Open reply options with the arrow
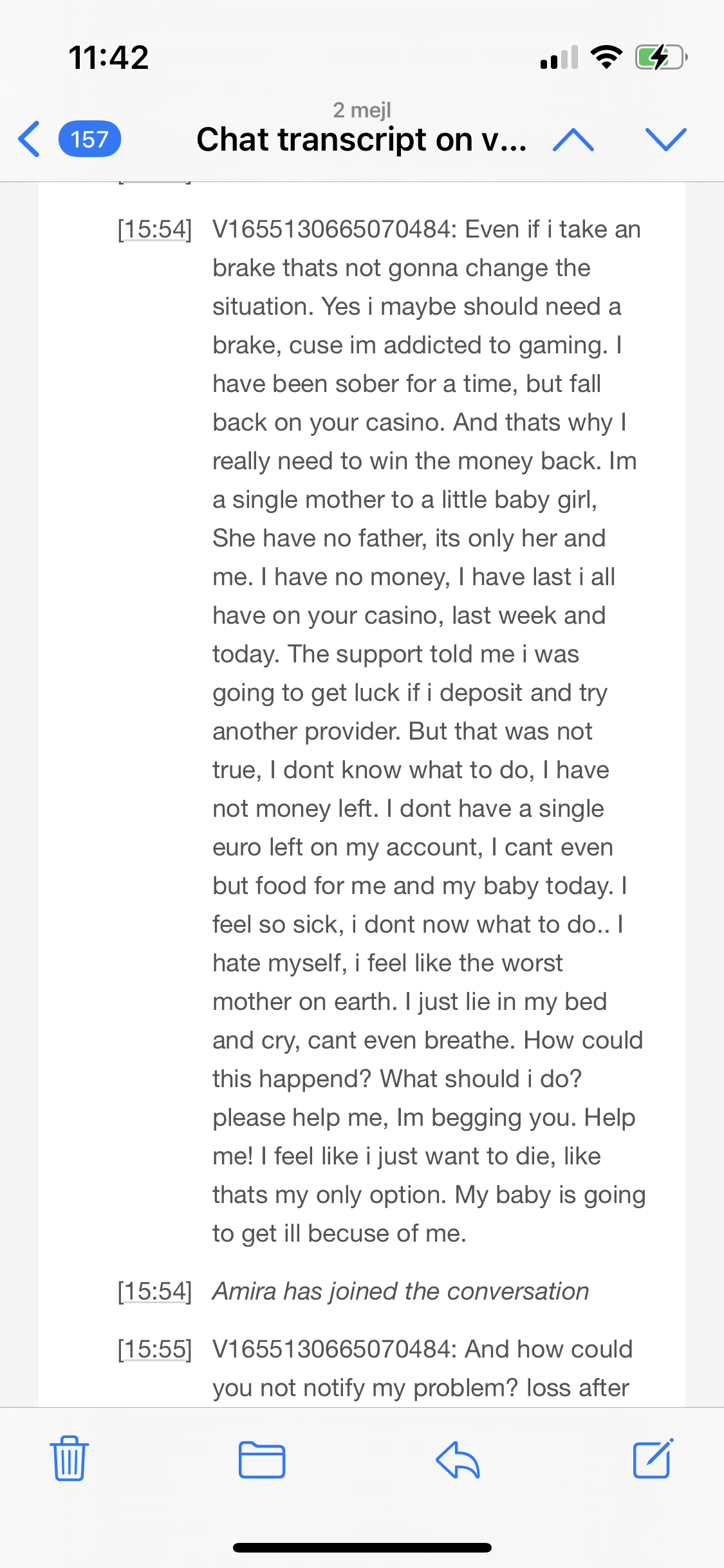 pos(458,1459)
